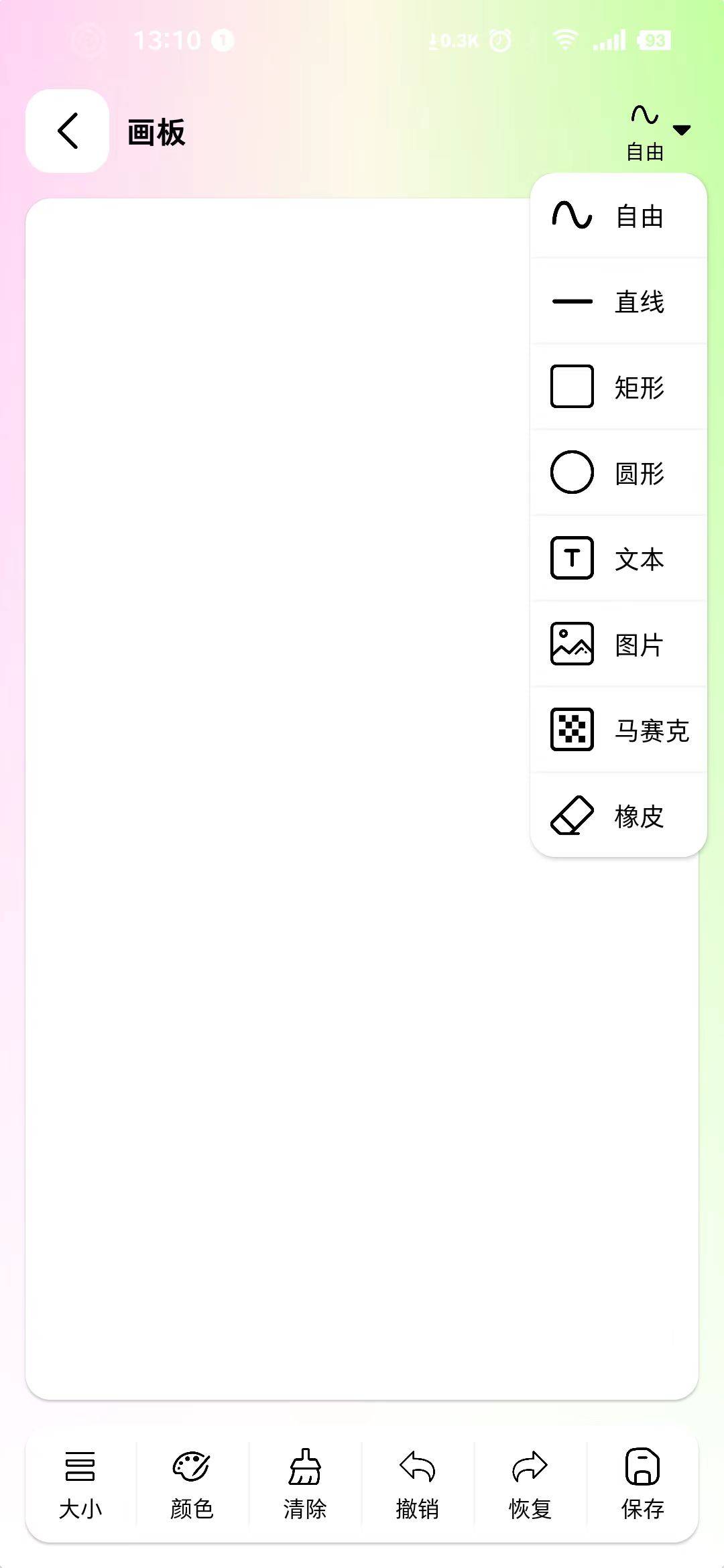Select 自由 freehand drawing mode
The height and width of the screenshot is (1568, 724).
(x=618, y=216)
